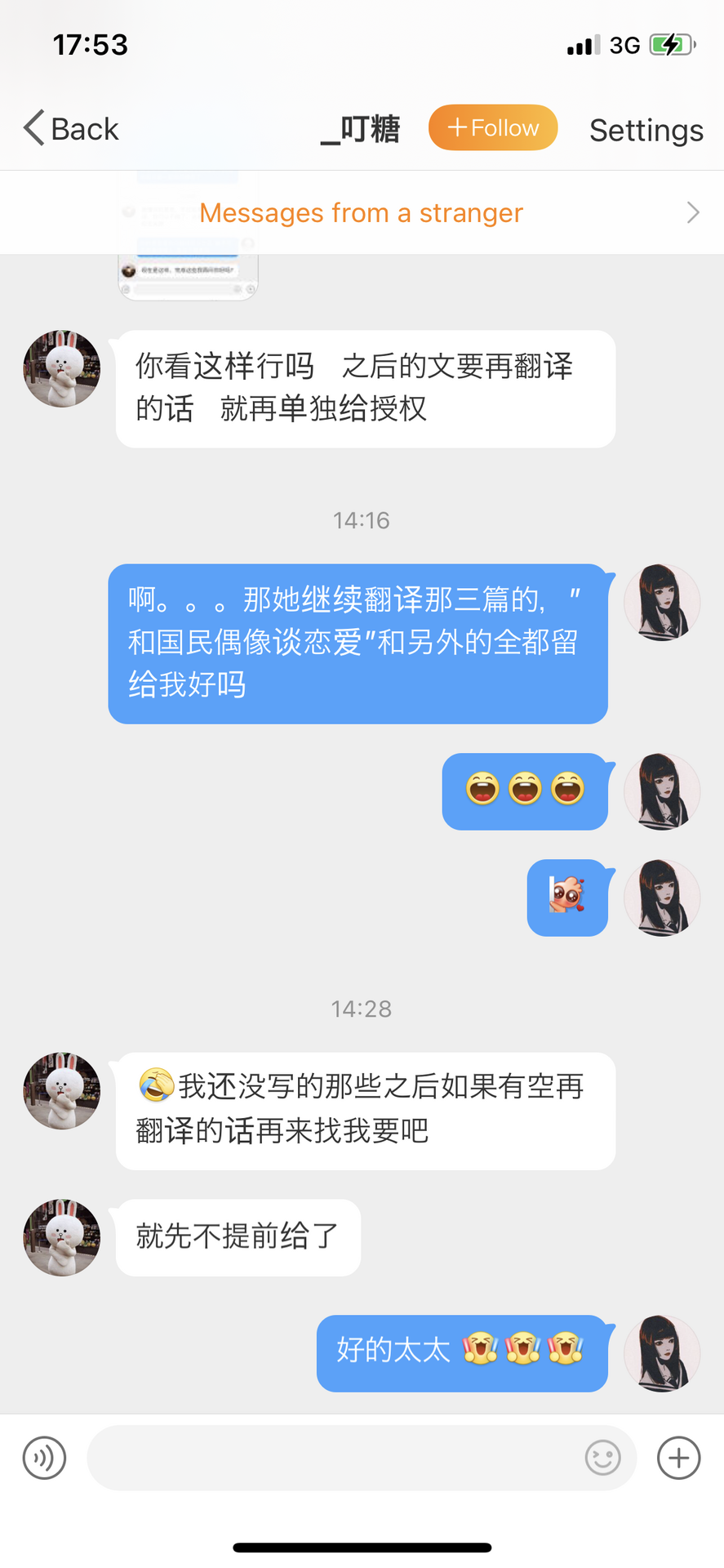The height and width of the screenshot is (1568, 724).
Task: Open own avatar beside 好的太太 message
Action: pyautogui.click(x=662, y=1353)
